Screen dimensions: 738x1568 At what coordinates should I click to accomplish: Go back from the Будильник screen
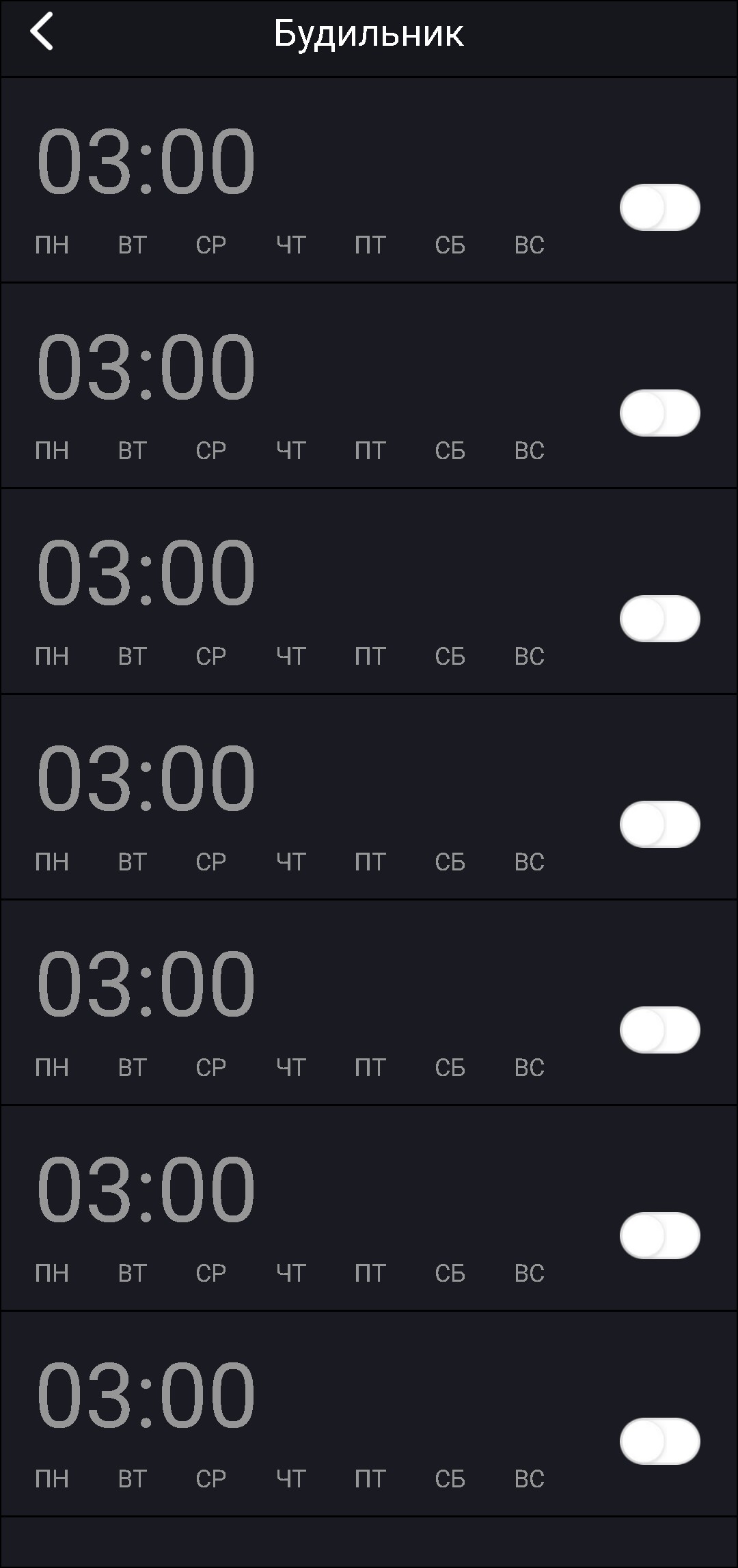click(42, 32)
